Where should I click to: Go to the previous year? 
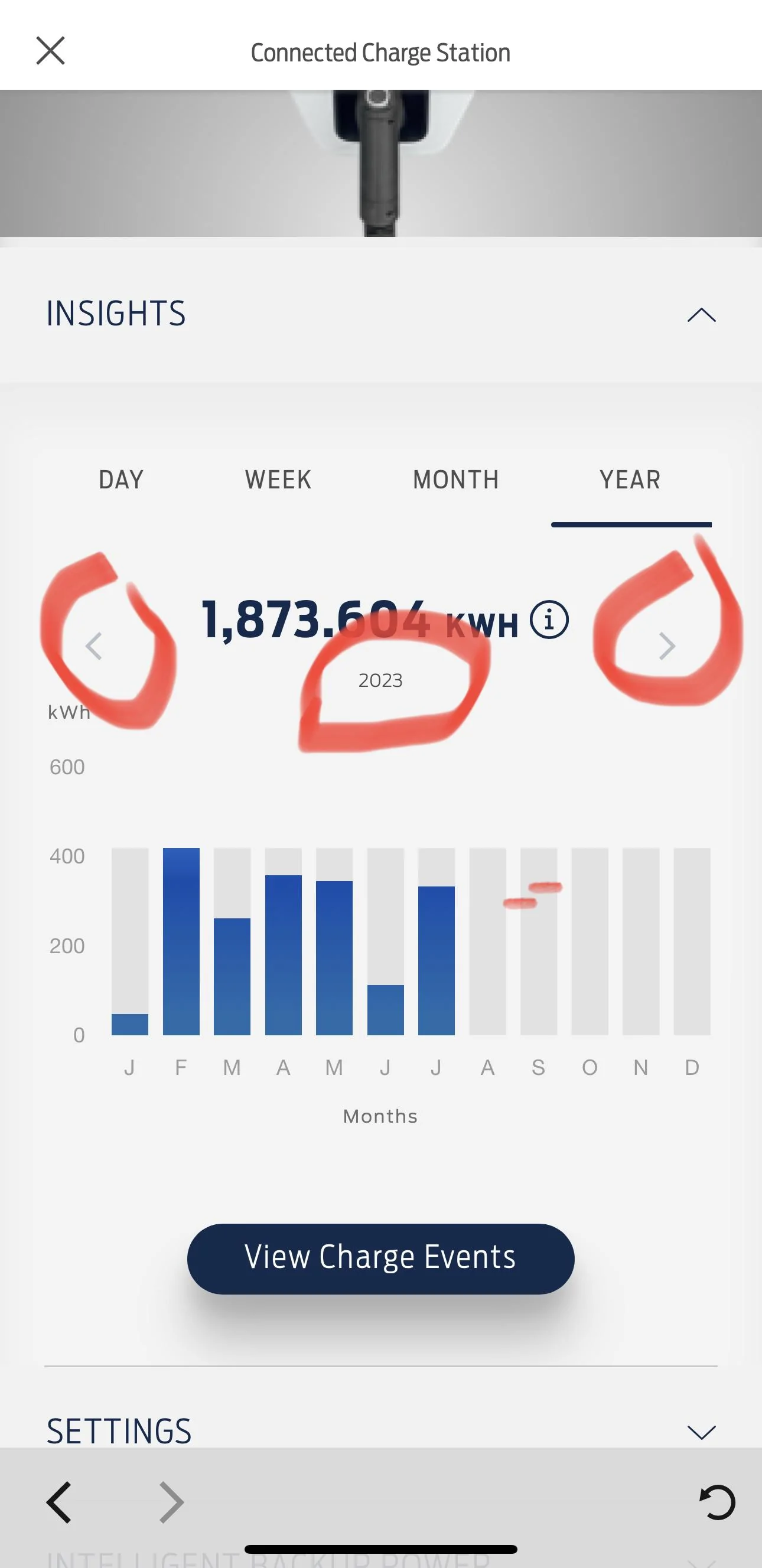click(94, 646)
